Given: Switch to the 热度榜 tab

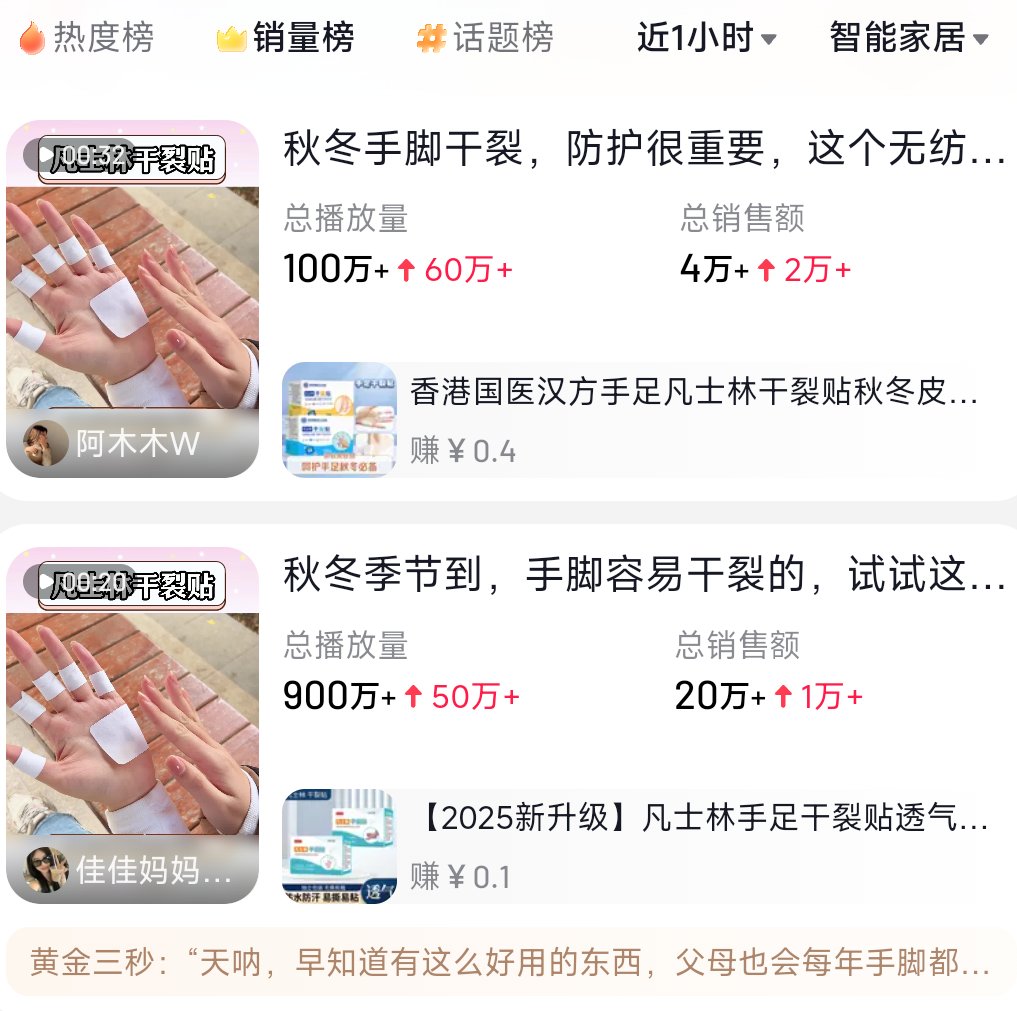Looking at the screenshot, I should tap(87, 39).
